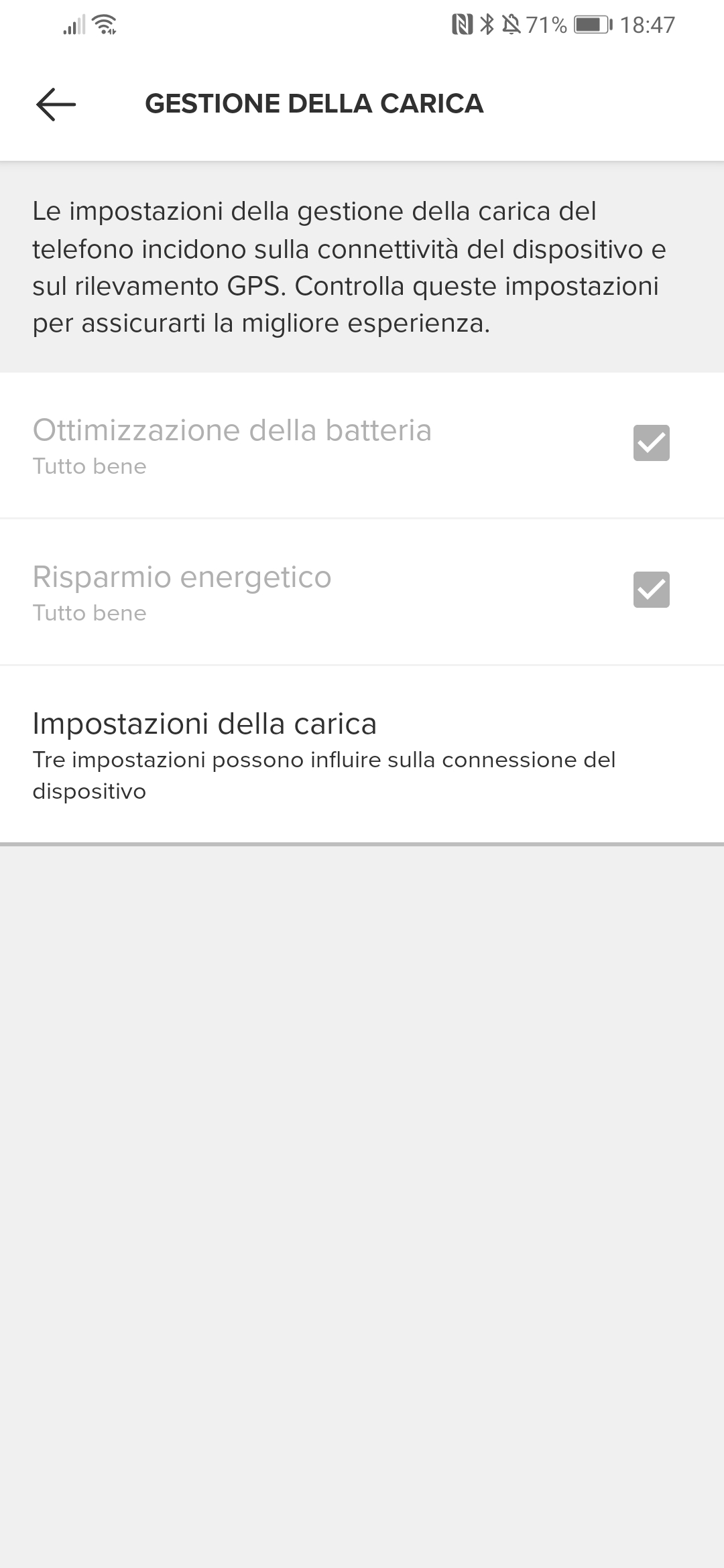Go back using the arrow icon
This screenshot has width=724, height=1568.
click(56, 105)
